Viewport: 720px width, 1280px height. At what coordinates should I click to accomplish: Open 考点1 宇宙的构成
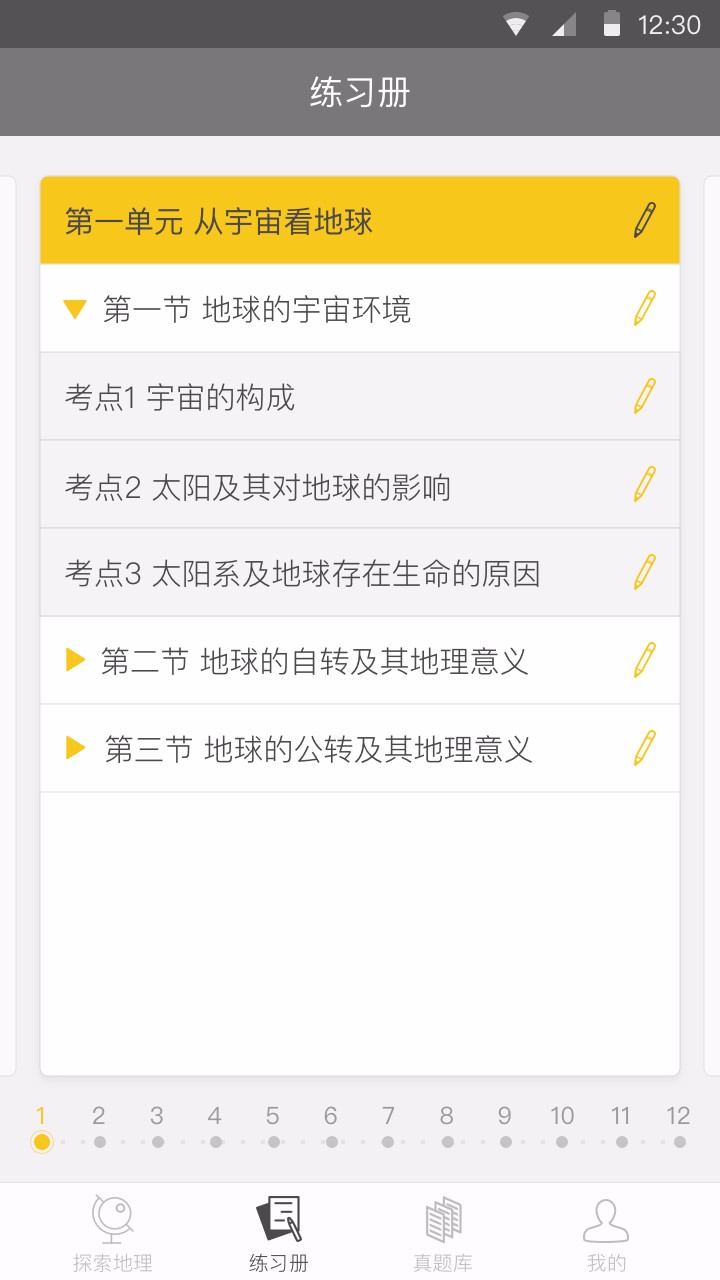click(x=360, y=397)
